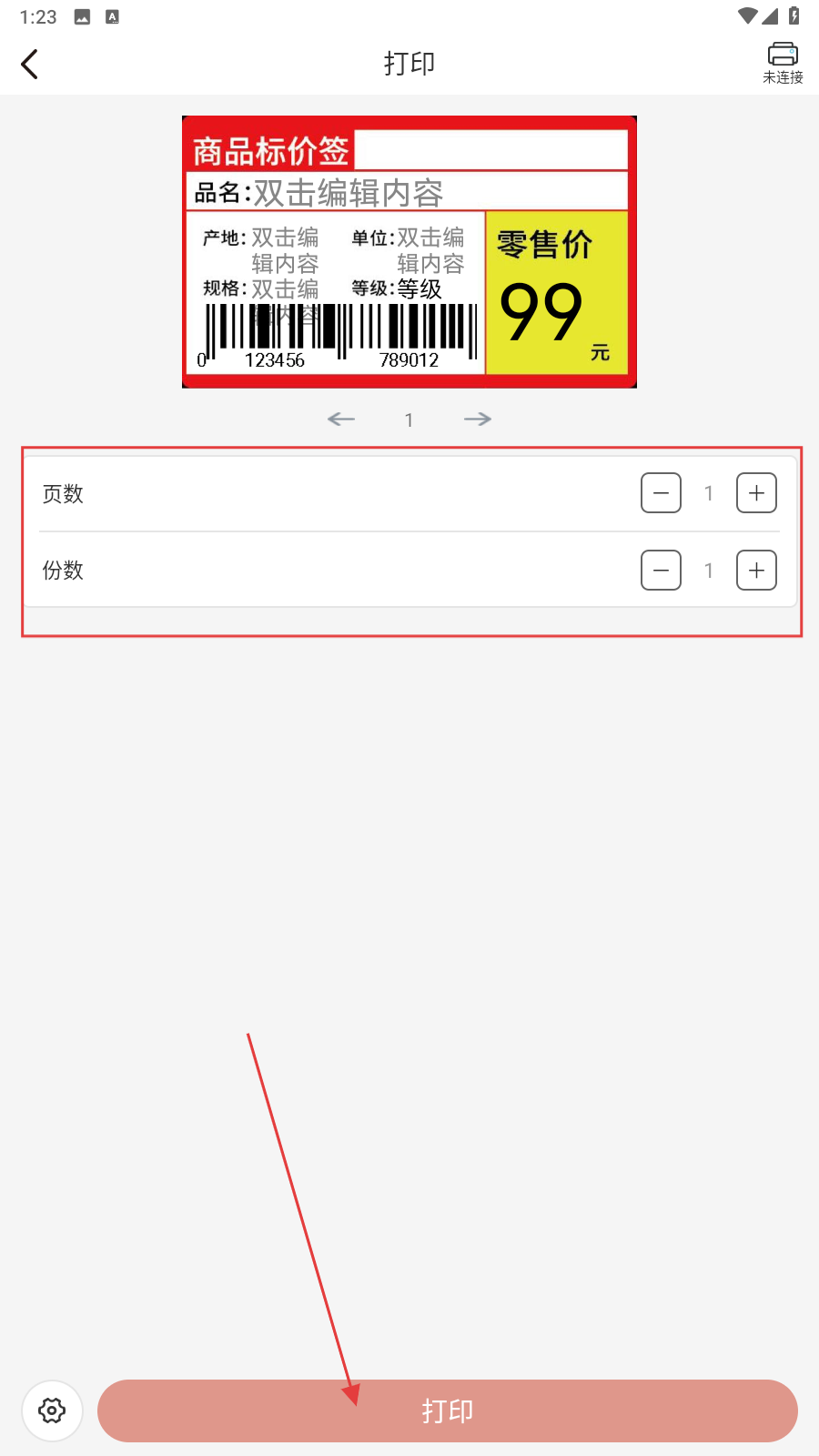
Task: Decrease 页数 by one
Action: coord(661,493)
